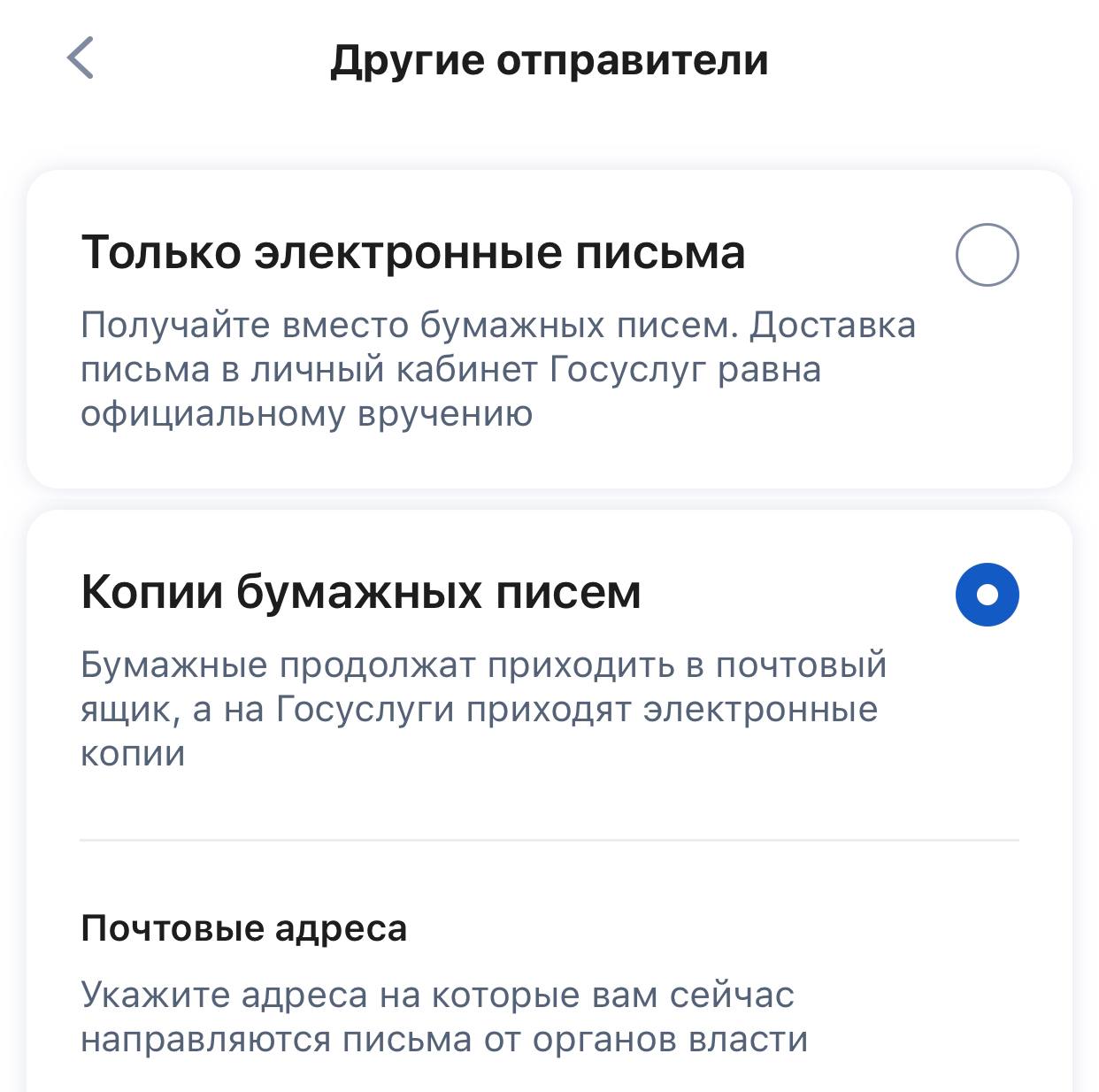Go back using the top arrow
The height and width of the screenshot is (1092, 1099).
81,59
